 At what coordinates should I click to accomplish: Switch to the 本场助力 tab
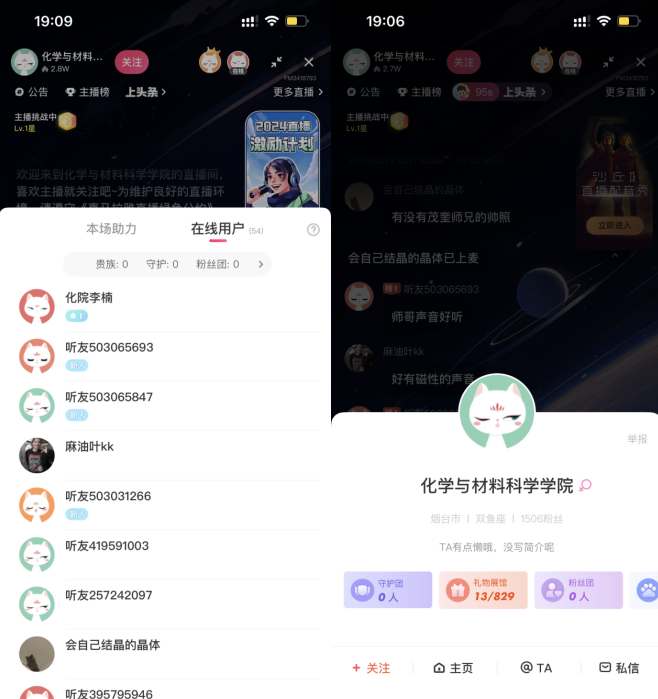(x=111, y=229)
